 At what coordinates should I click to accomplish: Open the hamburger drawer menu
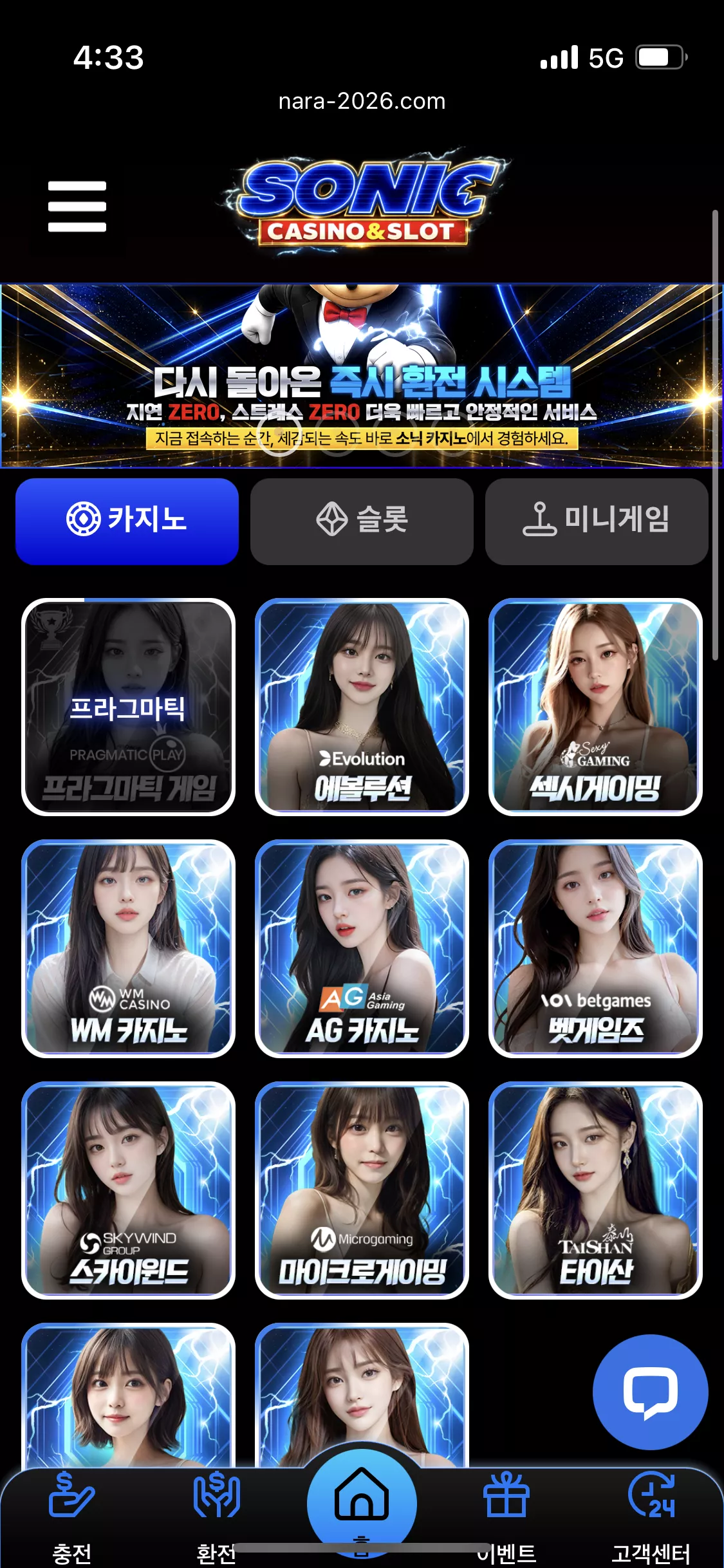pyautogui.click(x=77, y=206)
